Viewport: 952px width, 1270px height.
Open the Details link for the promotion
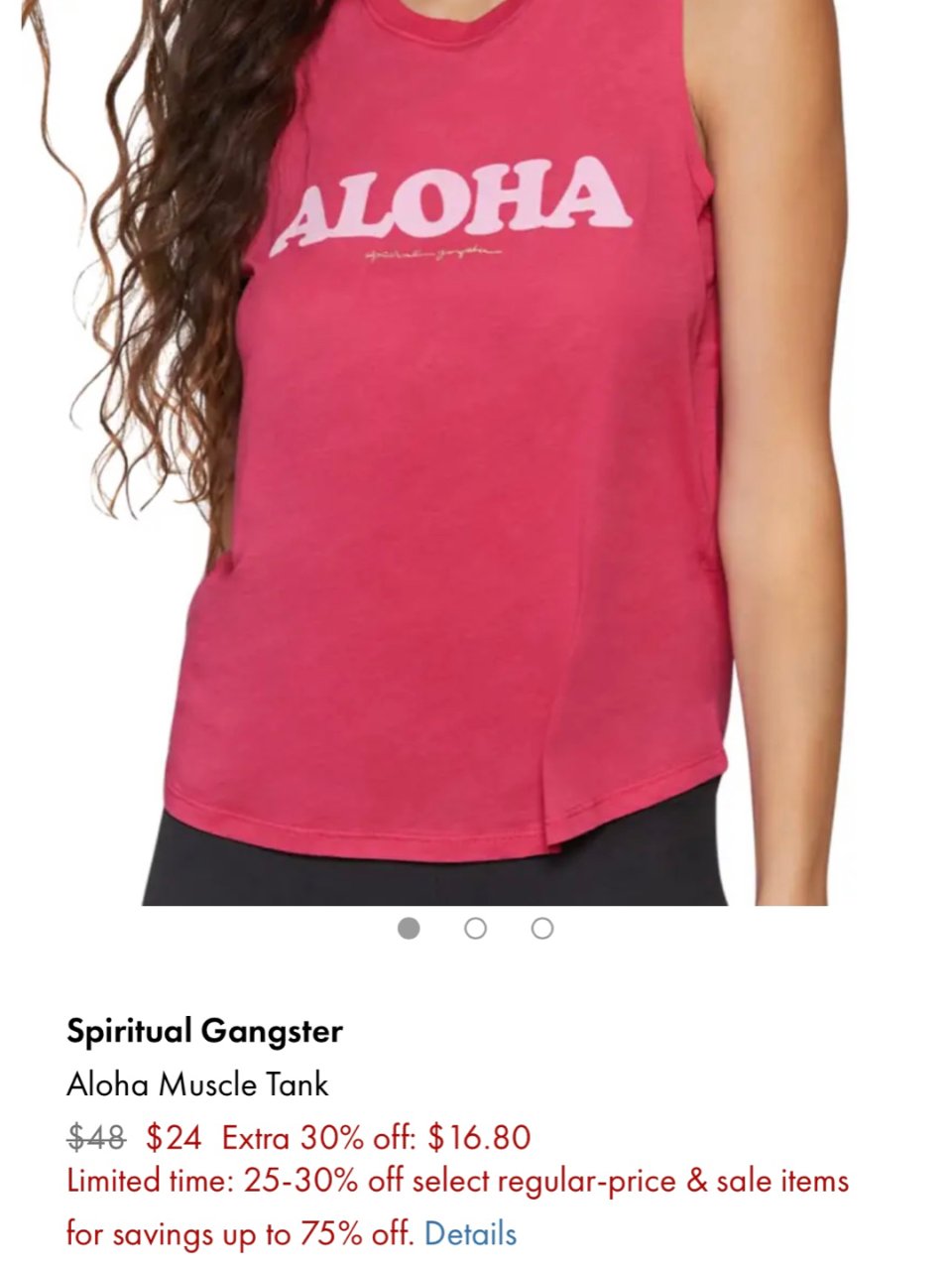[470, 1233]
